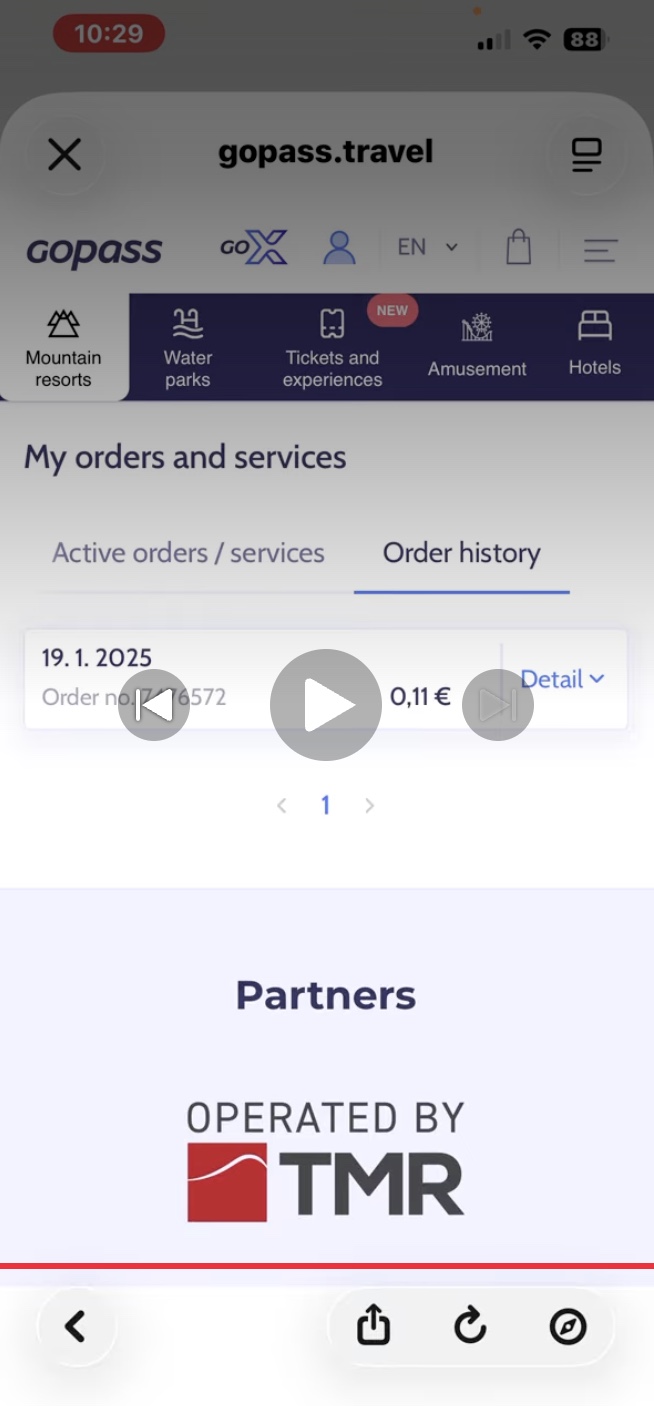
Task: Open the shopping bag
Action: click(x=518, y=247)
